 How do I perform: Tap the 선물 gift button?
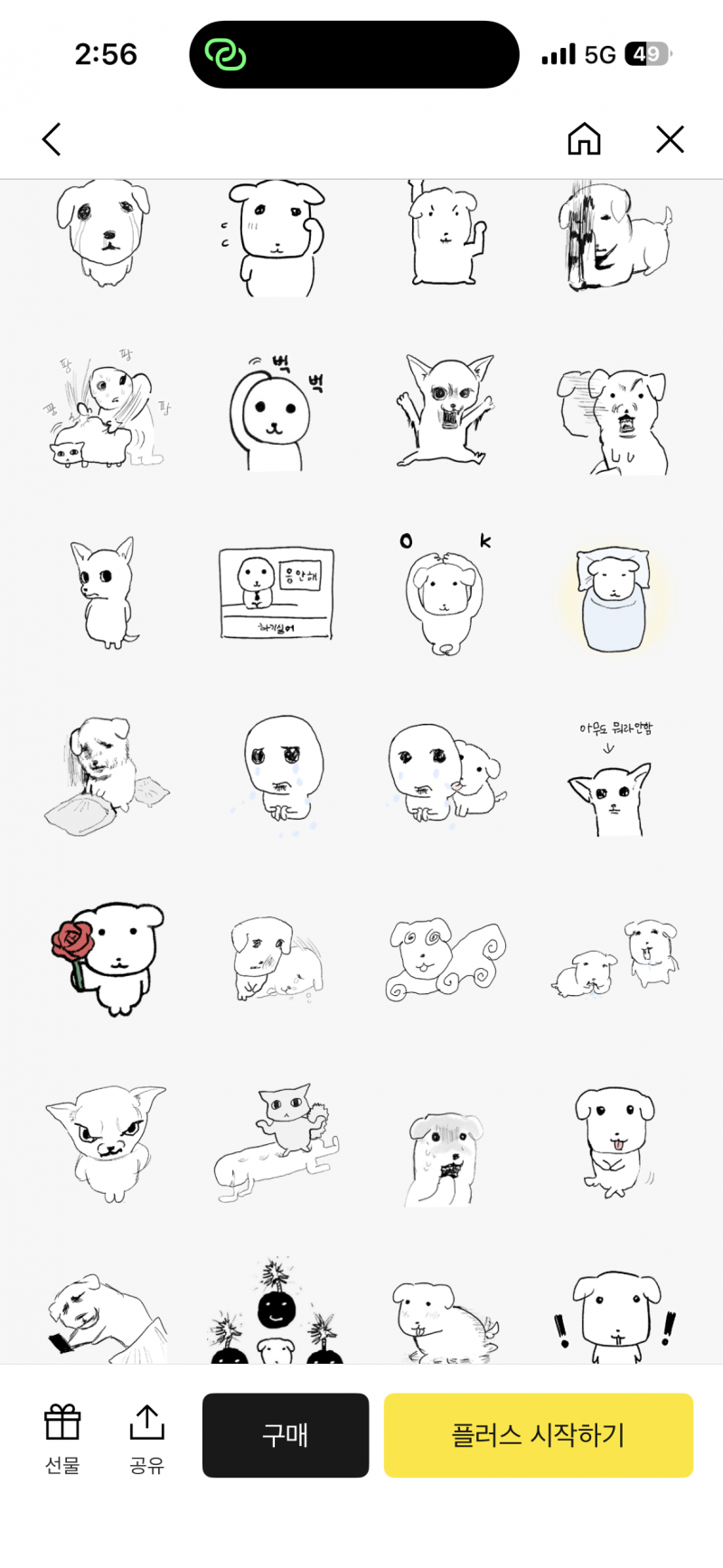point(62,1438)
